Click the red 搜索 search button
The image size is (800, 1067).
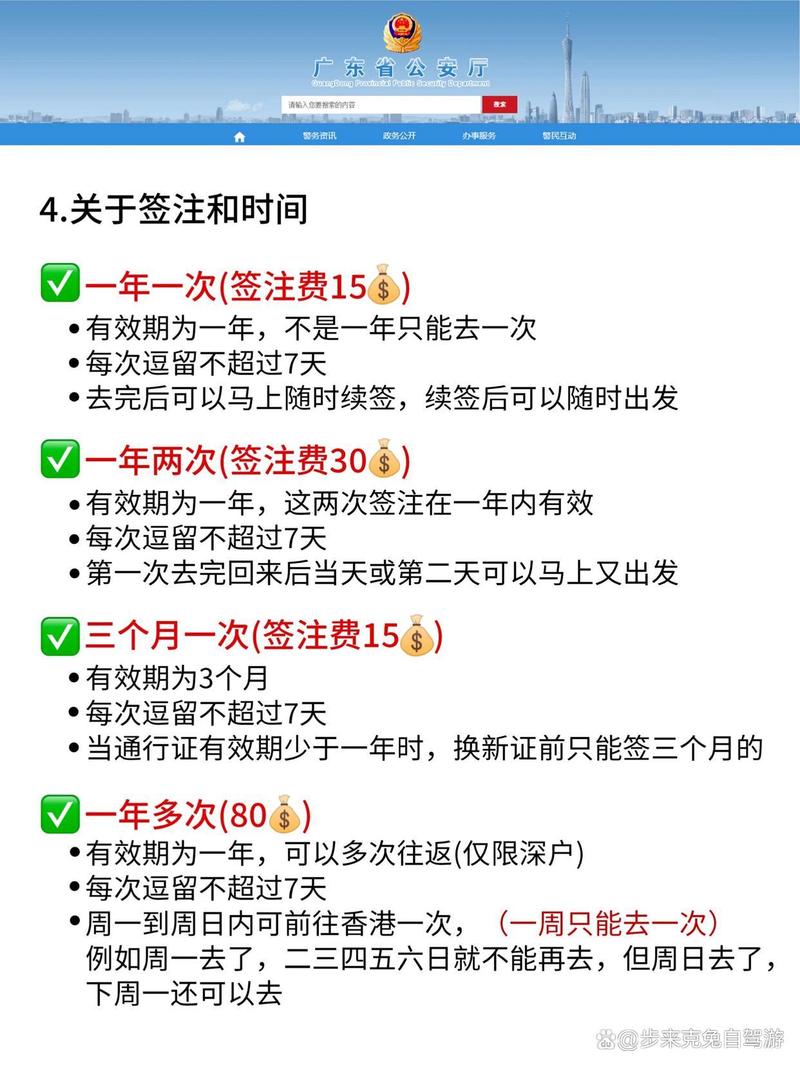[501, 103]
